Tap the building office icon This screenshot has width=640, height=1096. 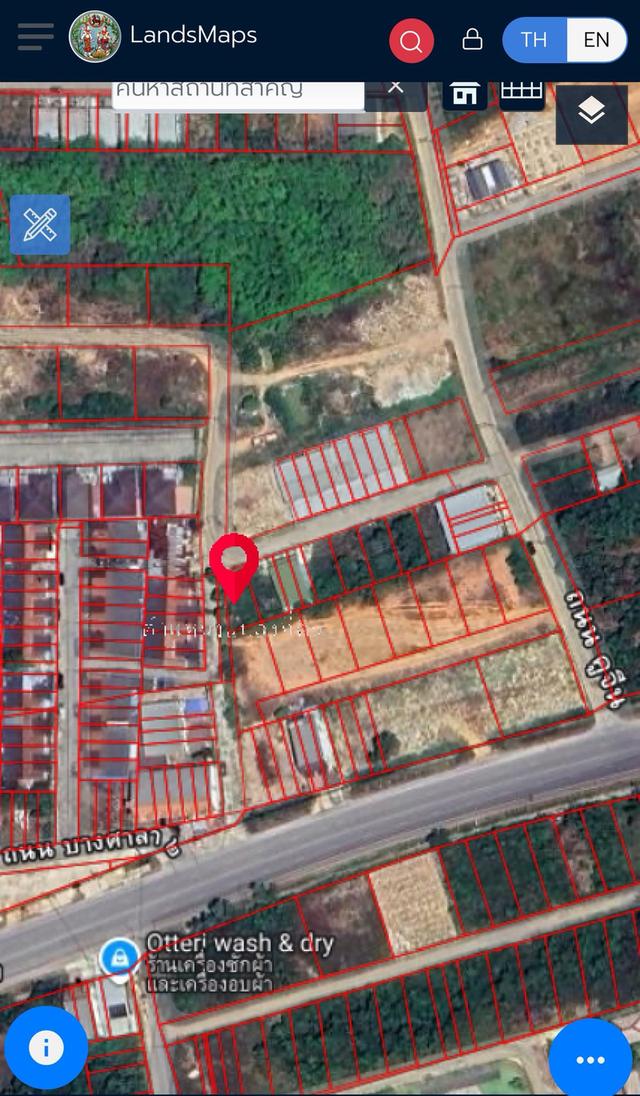[x=465, y=93]
